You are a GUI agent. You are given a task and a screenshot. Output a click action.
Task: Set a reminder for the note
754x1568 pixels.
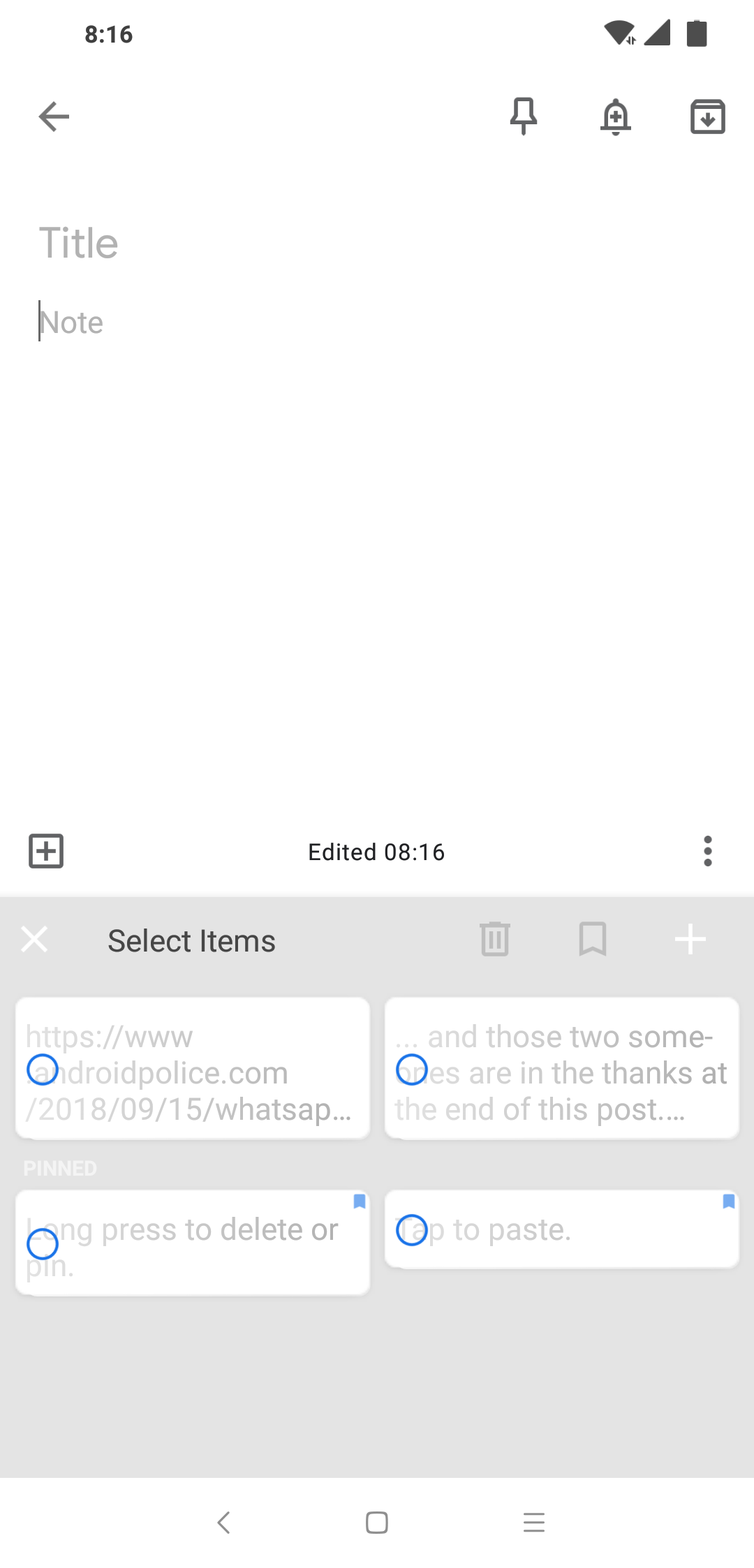pos(616,117)
